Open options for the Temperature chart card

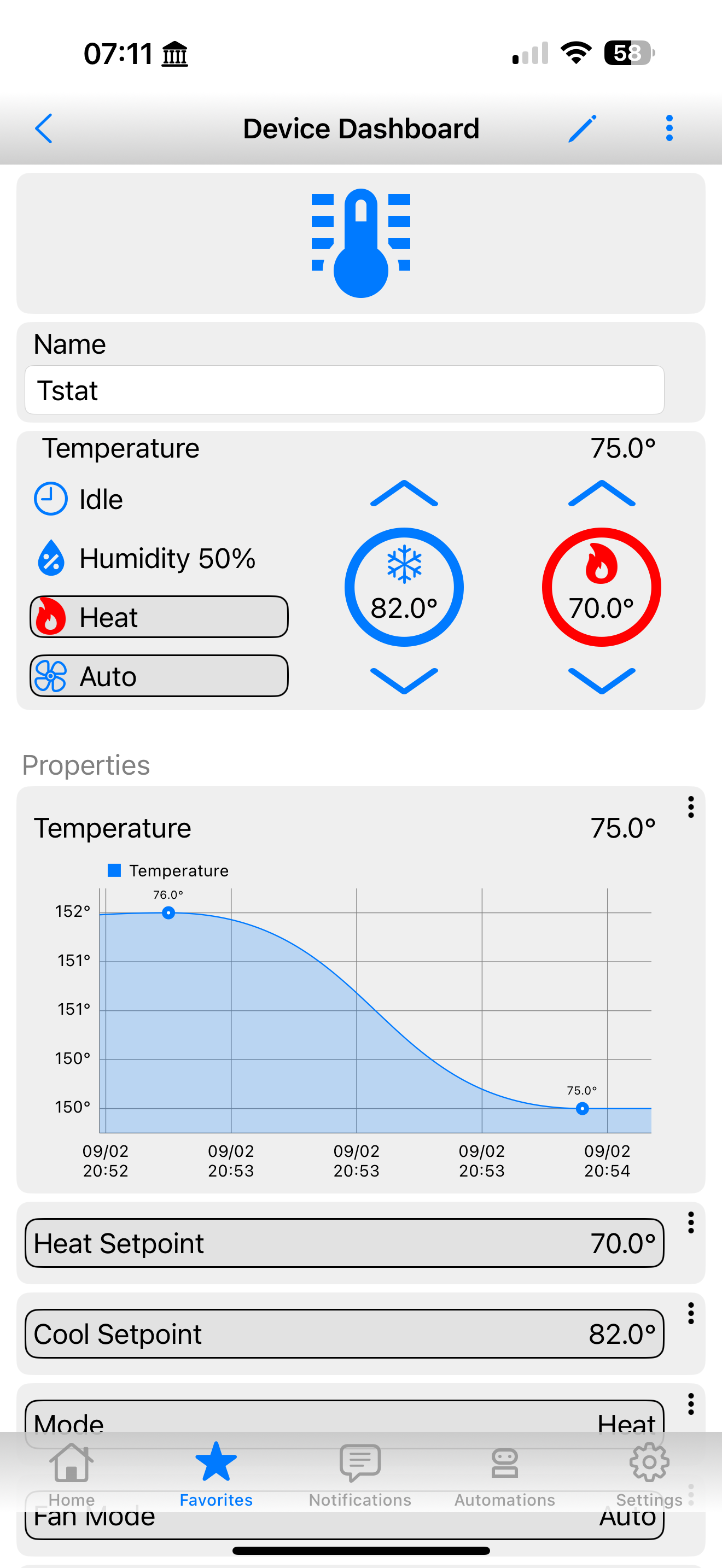[690, 807]
